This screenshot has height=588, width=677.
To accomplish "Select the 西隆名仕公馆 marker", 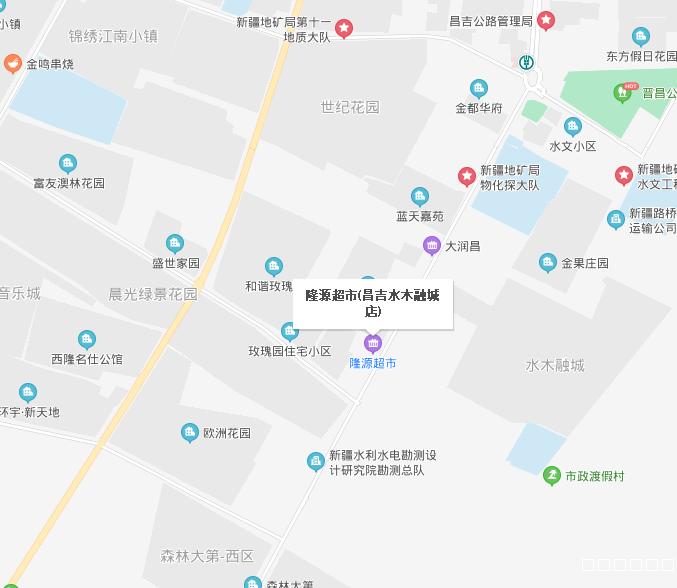I will (x=87, y=339).
